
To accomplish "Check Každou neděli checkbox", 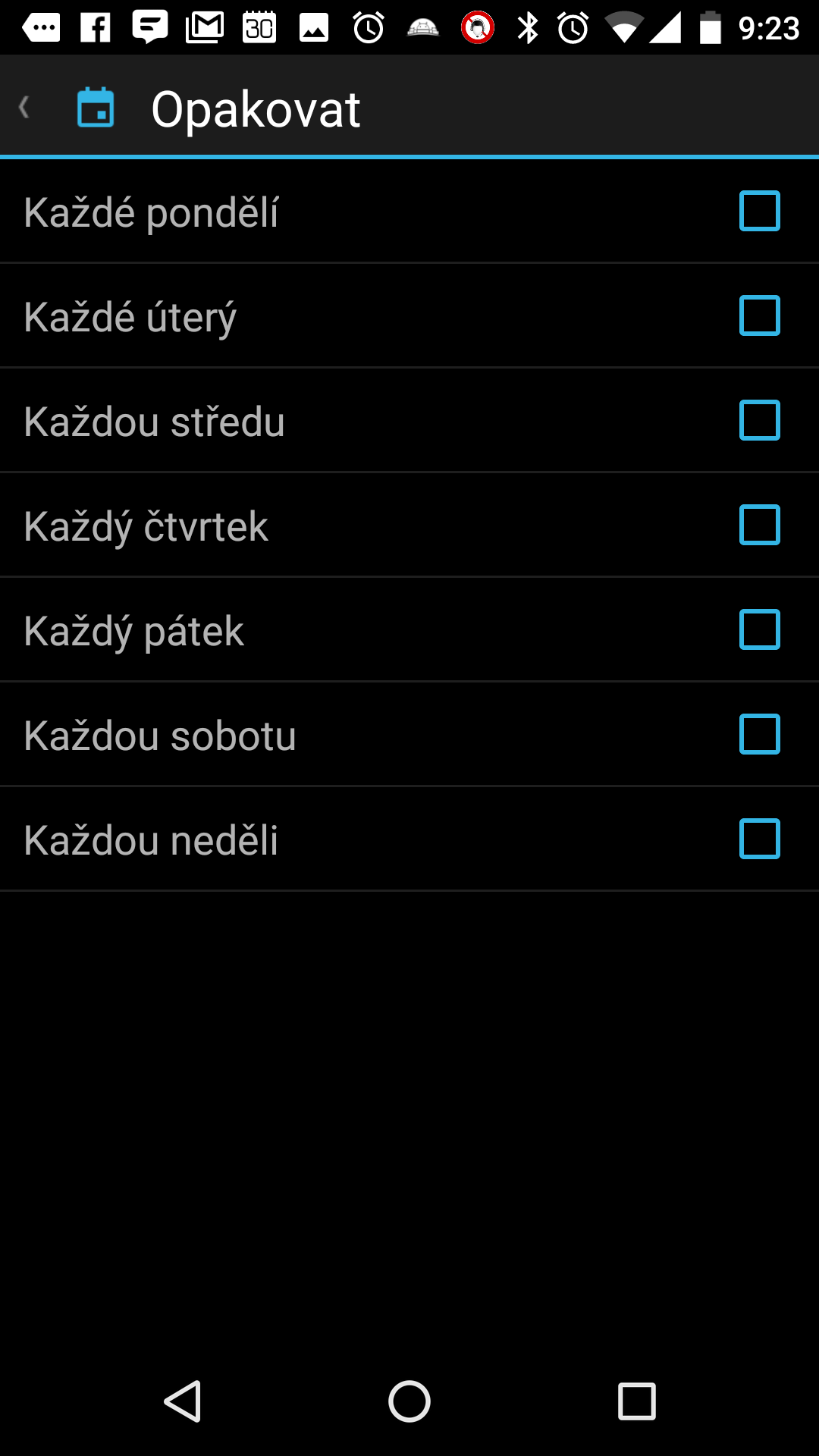I will [759, 839].
